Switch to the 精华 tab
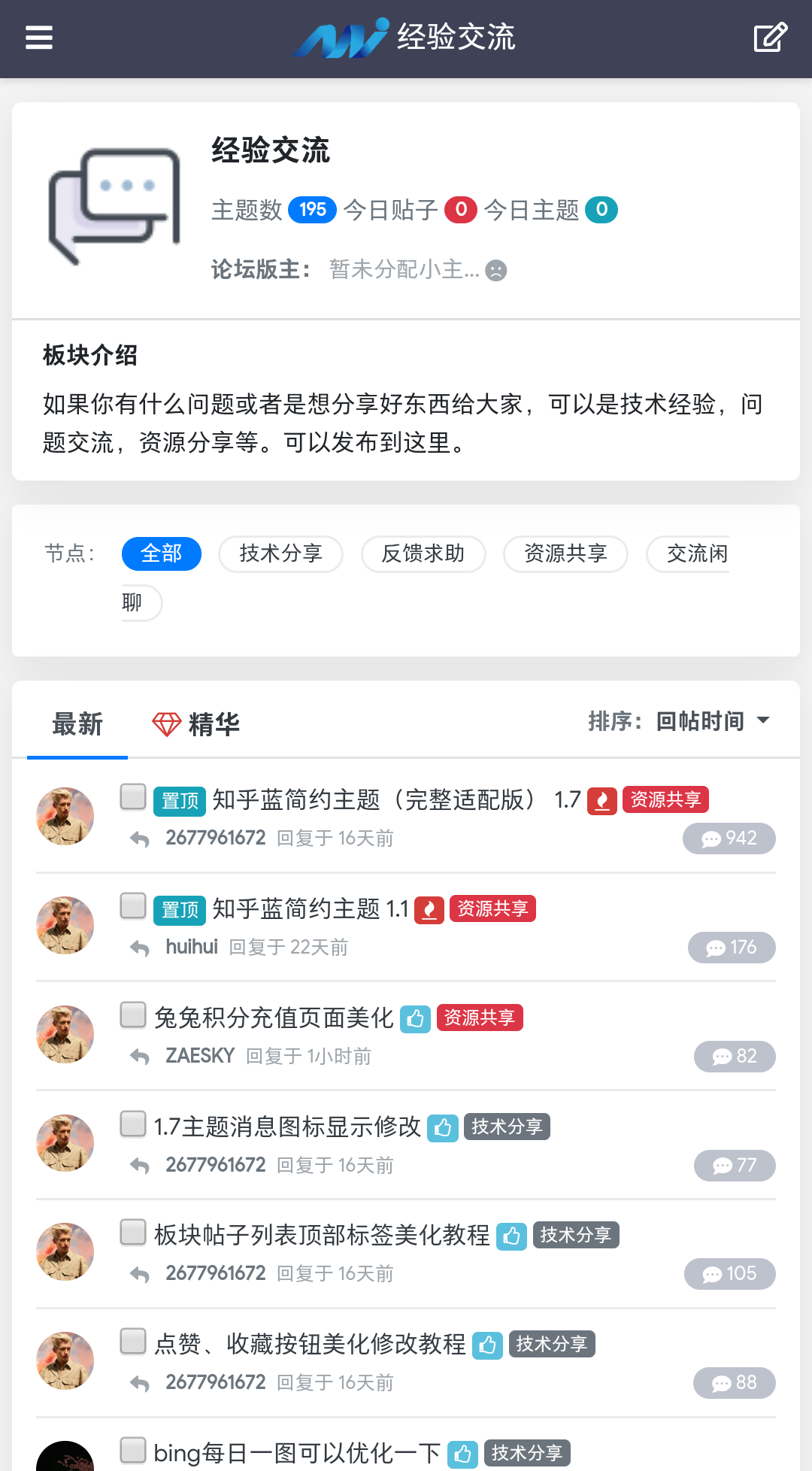 pos(197,724)
